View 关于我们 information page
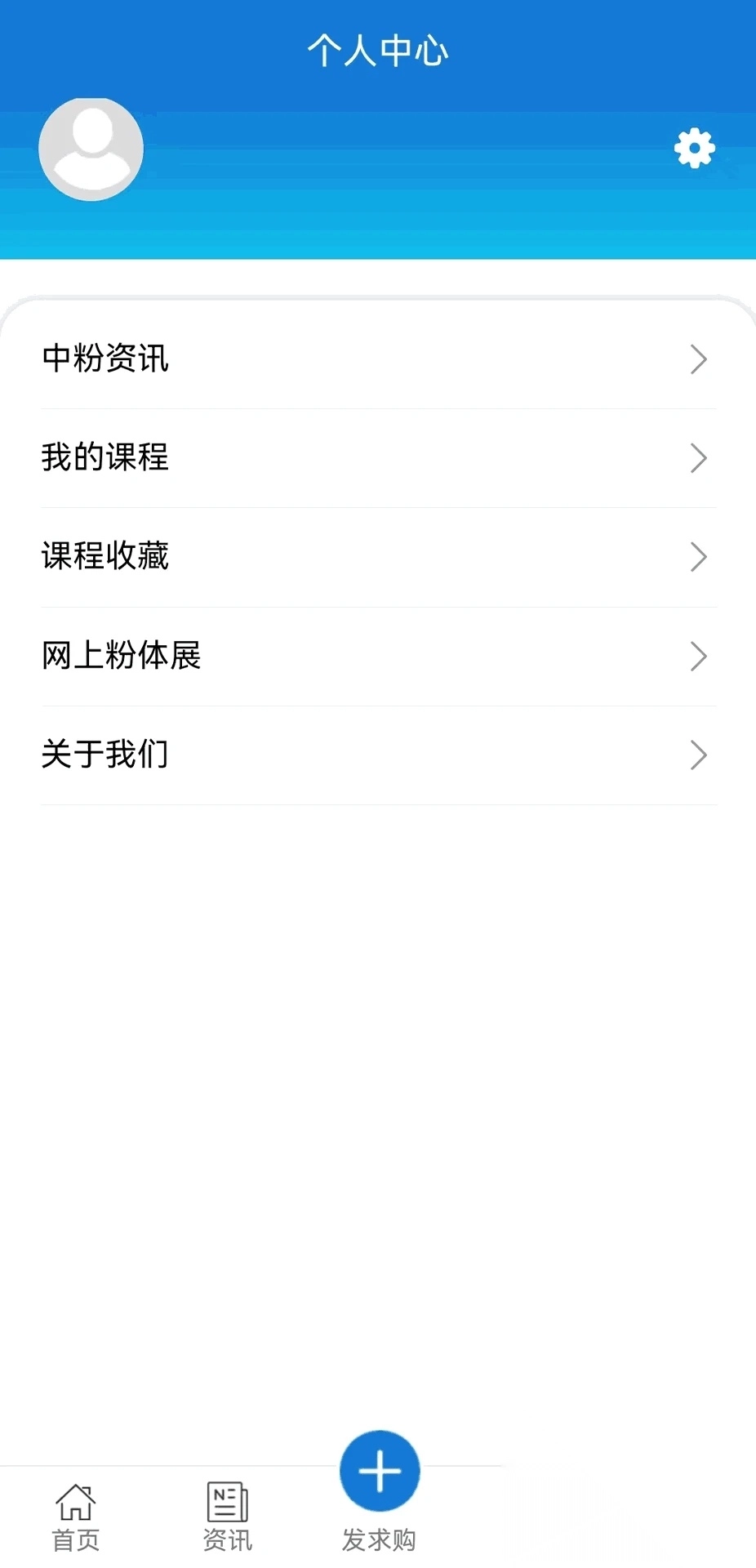 [x=103, y=755]
